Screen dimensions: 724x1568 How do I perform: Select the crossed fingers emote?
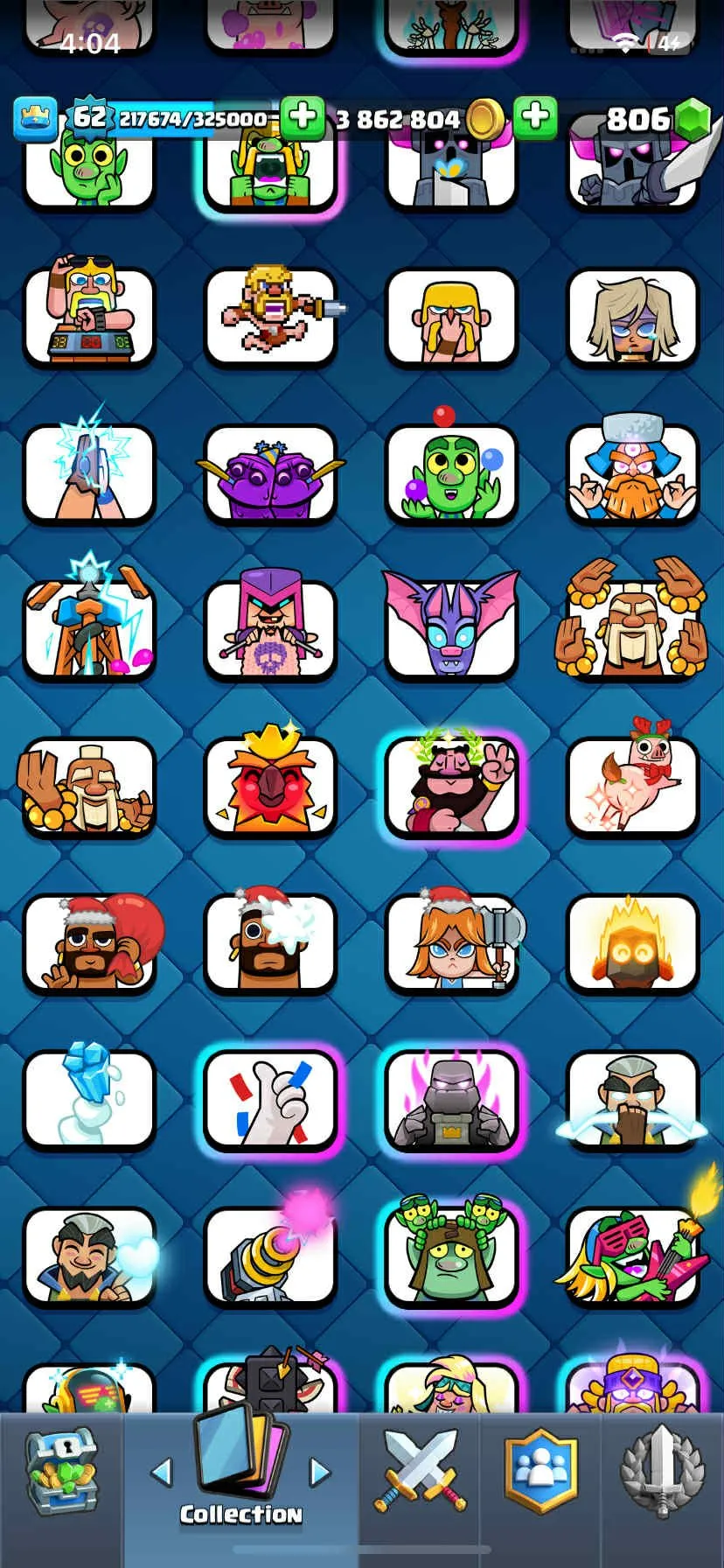point(270,1101)
